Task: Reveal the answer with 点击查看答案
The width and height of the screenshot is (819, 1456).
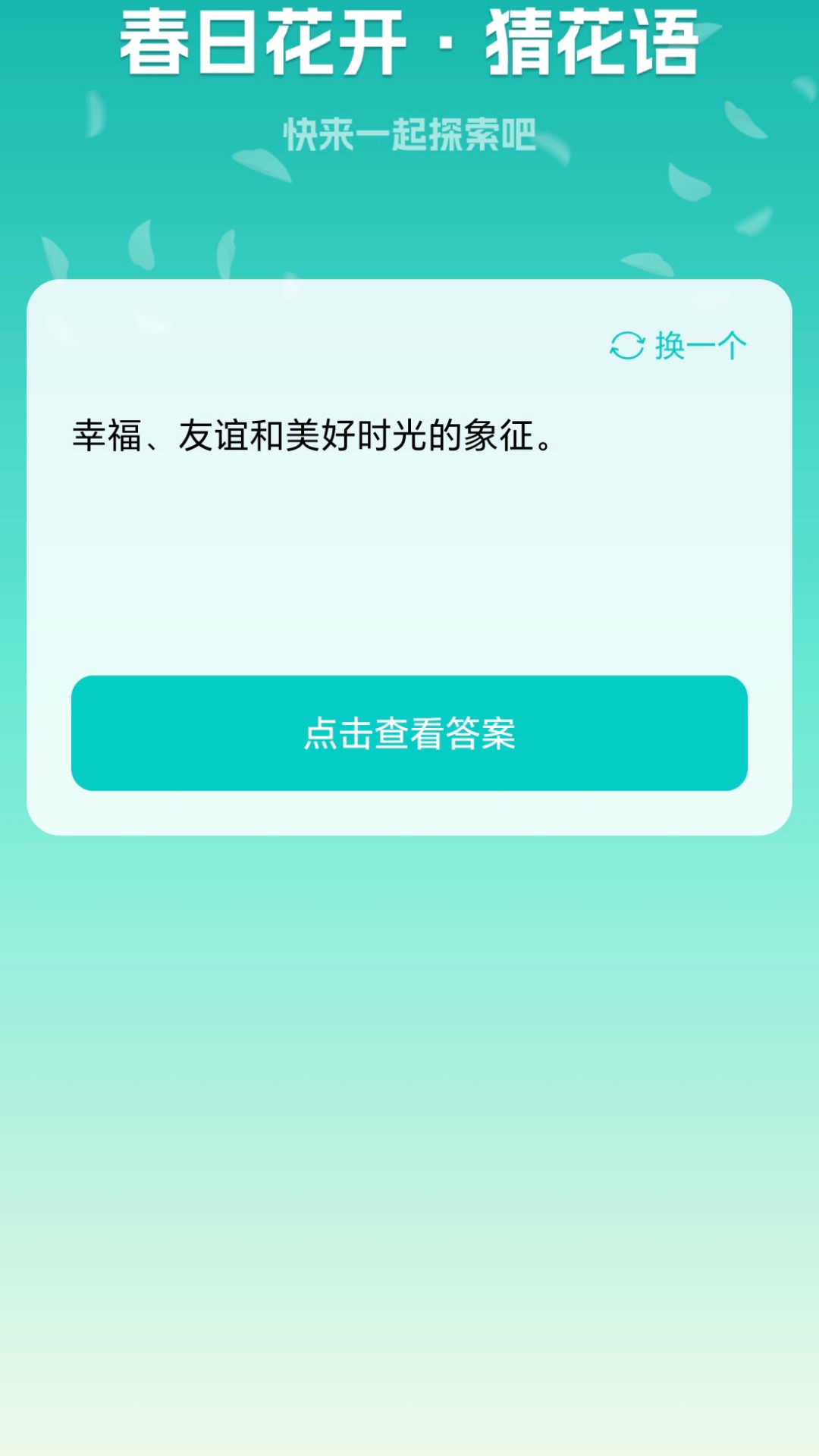Action: click(x=409, y=733)
